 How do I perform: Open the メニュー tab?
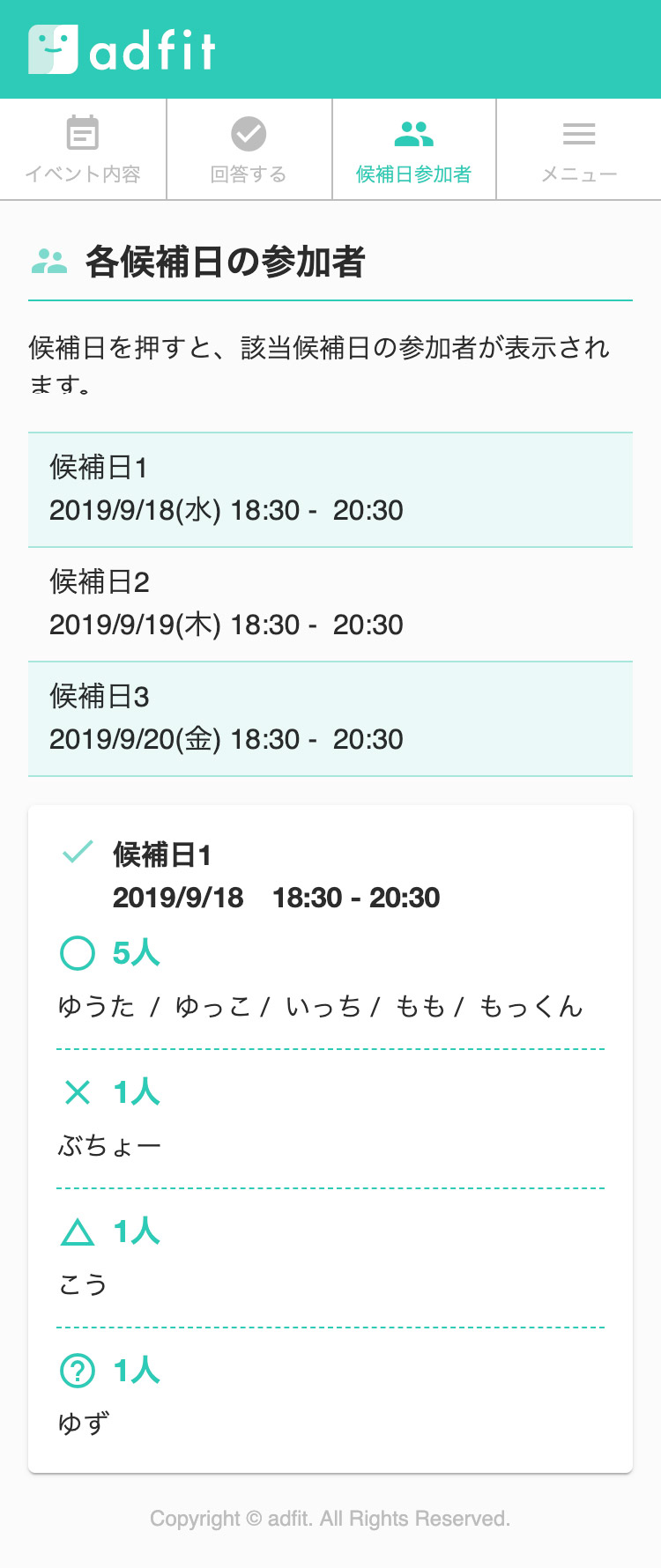pos(578,174)
